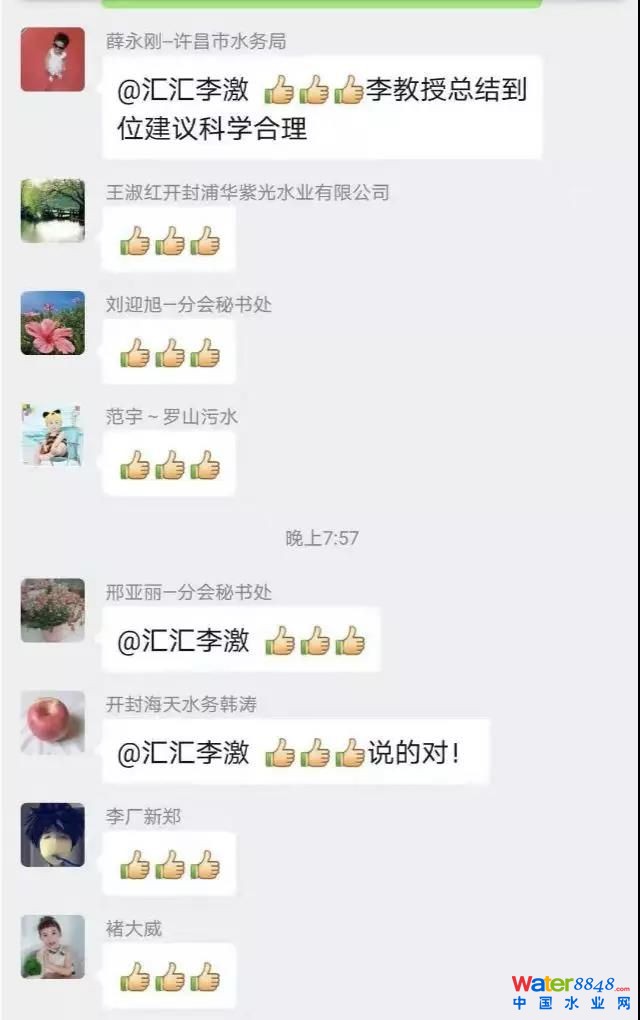View 开封海天水务韩涛's profile avatar
Screen dimensions: 640x1020
[52, 722]
